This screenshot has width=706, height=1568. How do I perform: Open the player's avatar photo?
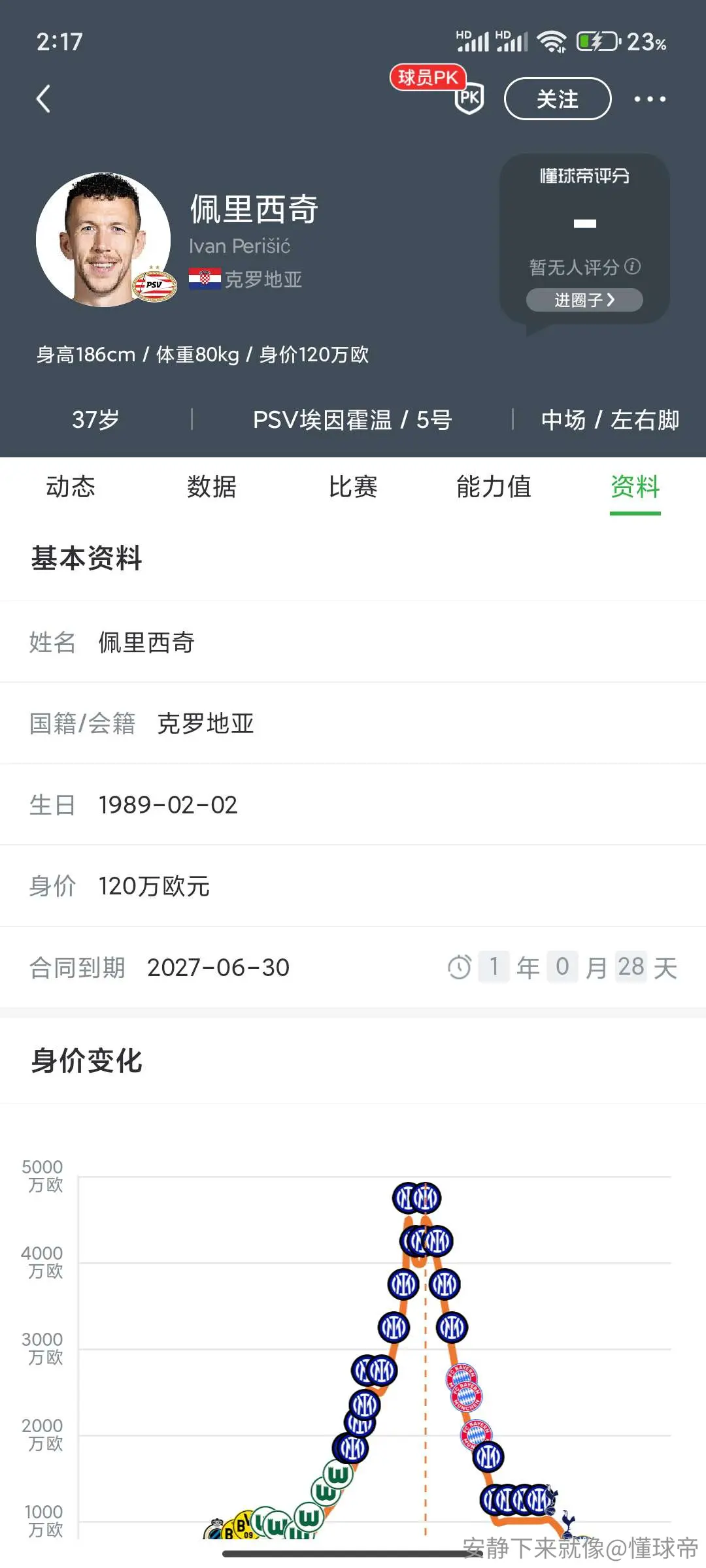tap(103, 240)
